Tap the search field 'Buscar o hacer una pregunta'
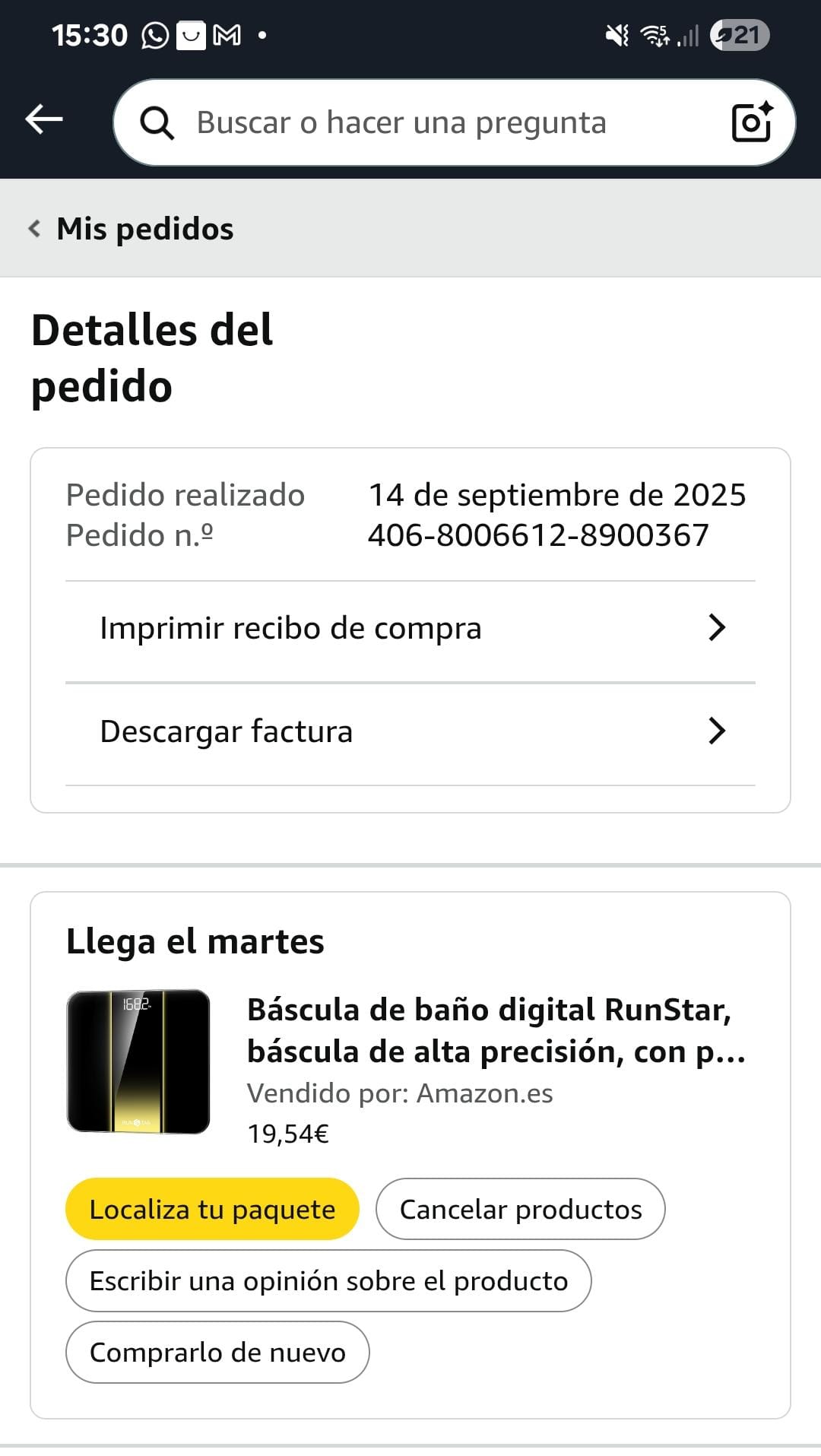Image resolution: width=821 pixels, height=1456 pixels. coord(426,122)
